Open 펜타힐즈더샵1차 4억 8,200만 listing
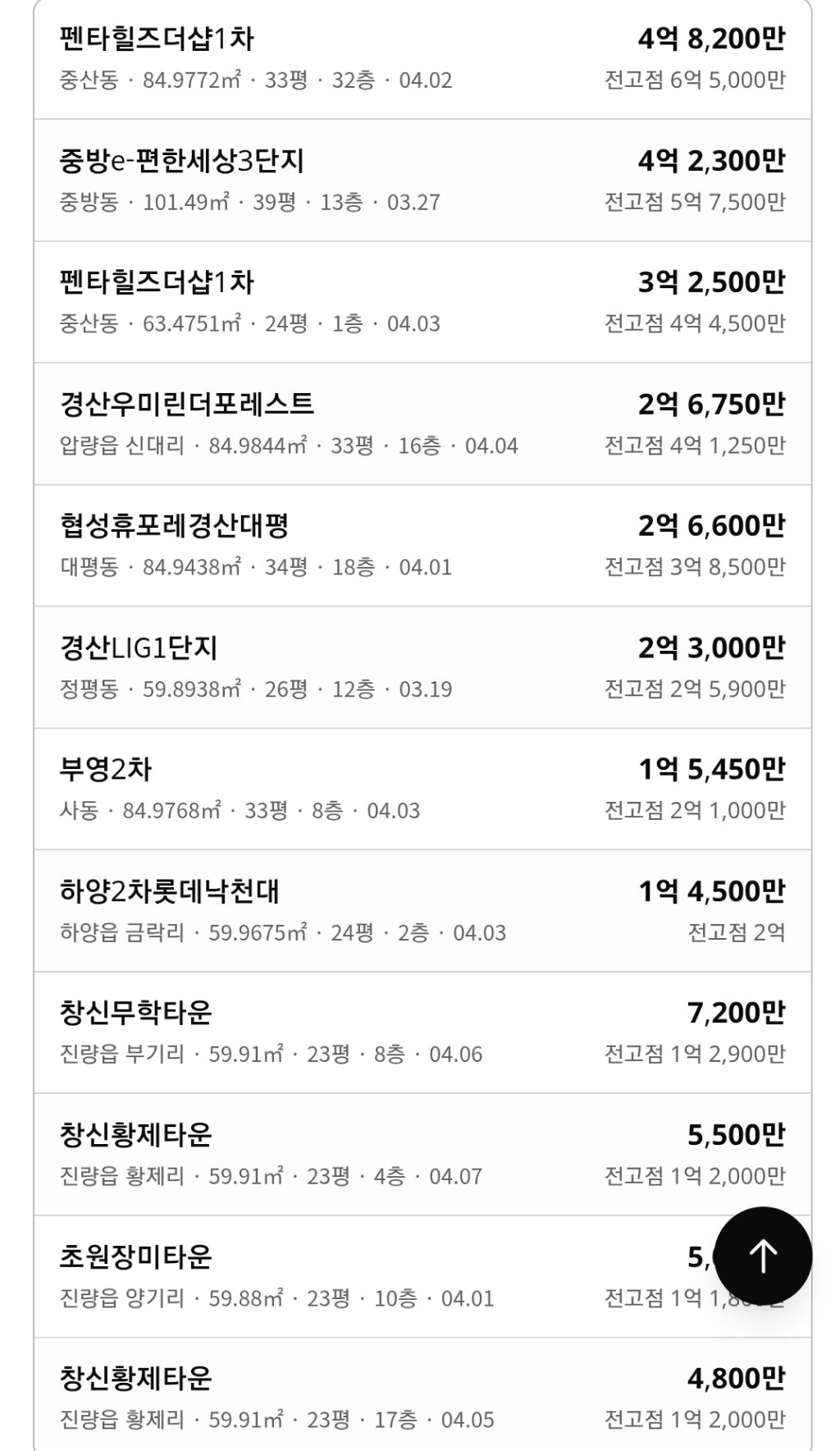The image size is (840, 1451). (422, 59)
